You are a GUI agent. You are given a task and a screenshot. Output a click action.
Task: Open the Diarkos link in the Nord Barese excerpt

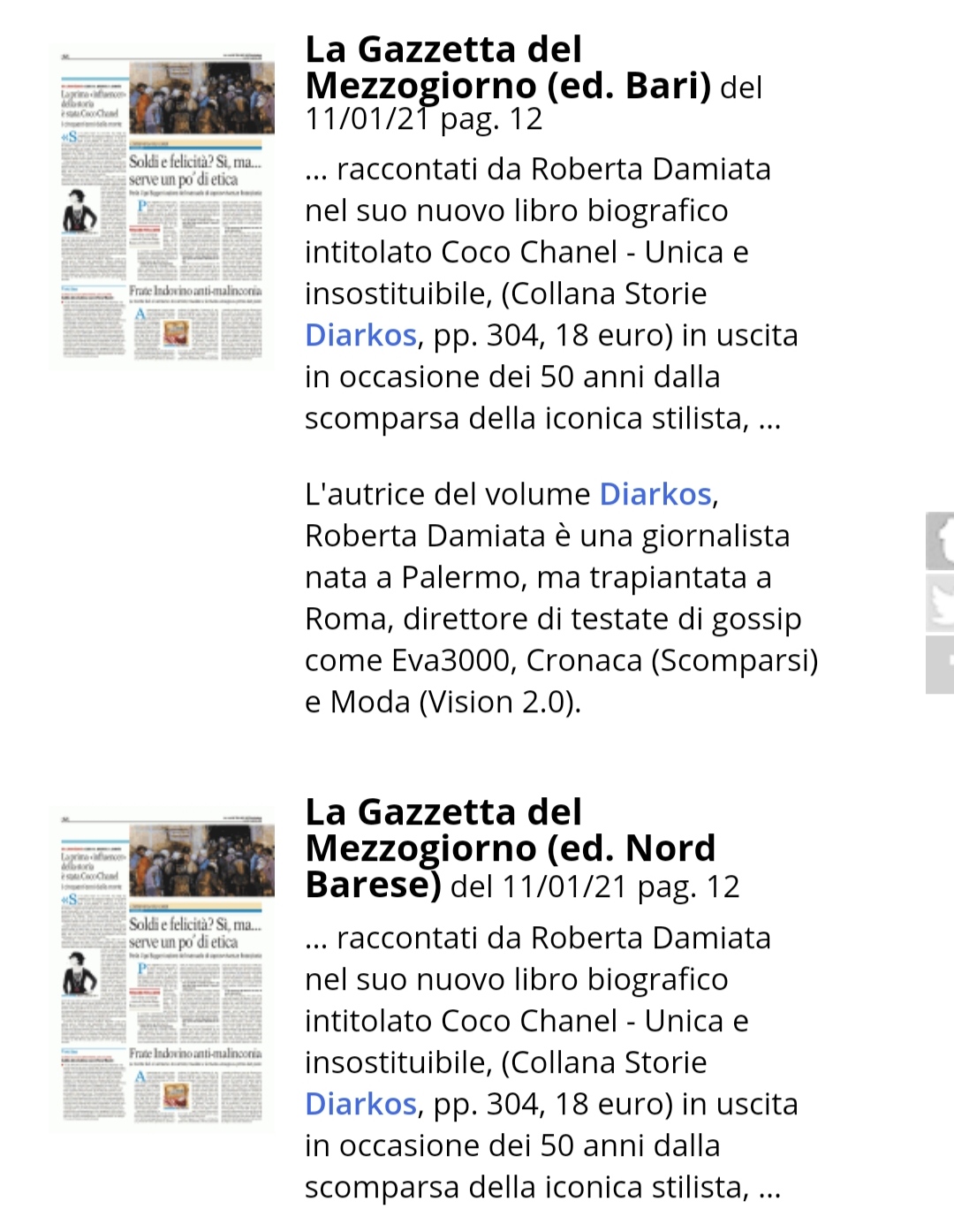pos(360,1104)
